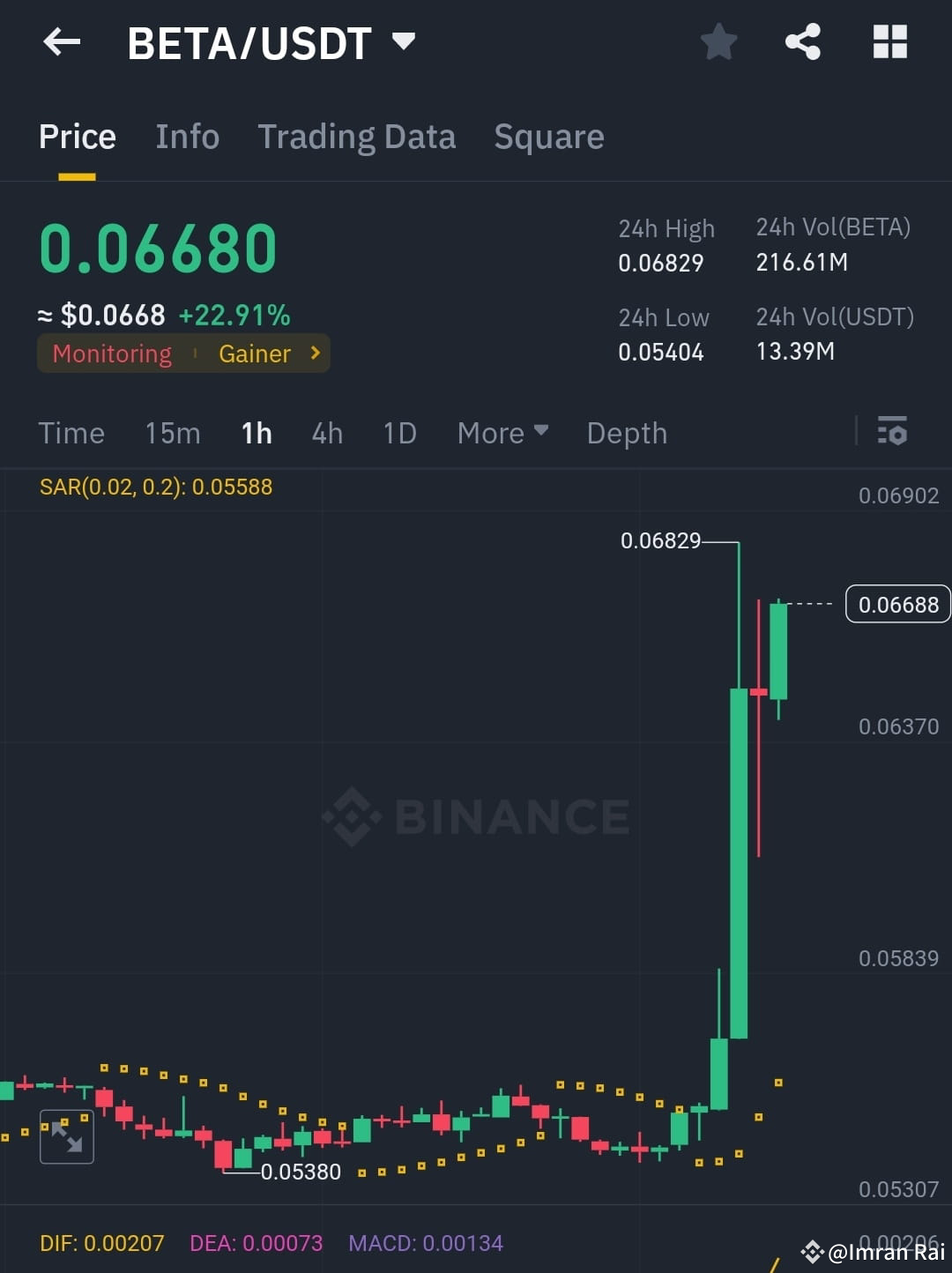Image resolution: width=952 pixels, height=1273 pixels.
Task: Tap the back arrow to exit the chart
Action: (60, 41)
